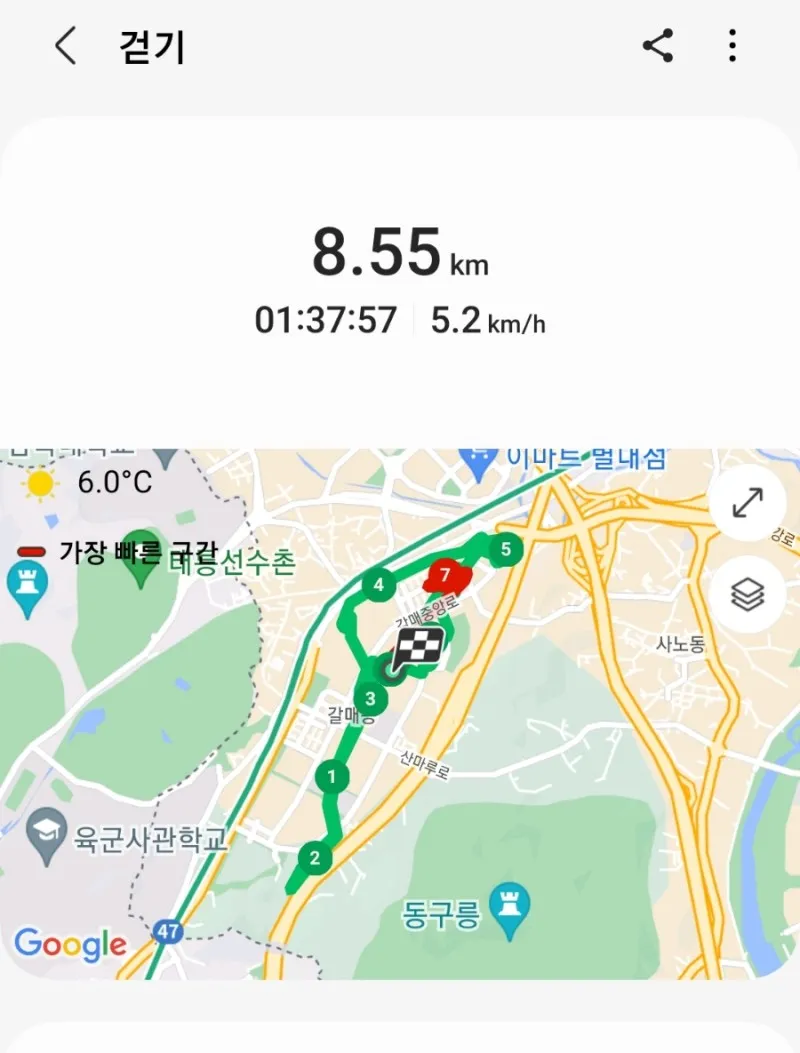Open the map layers selector
This screenshot has height=1053, width=800.
tap(747, 595)
